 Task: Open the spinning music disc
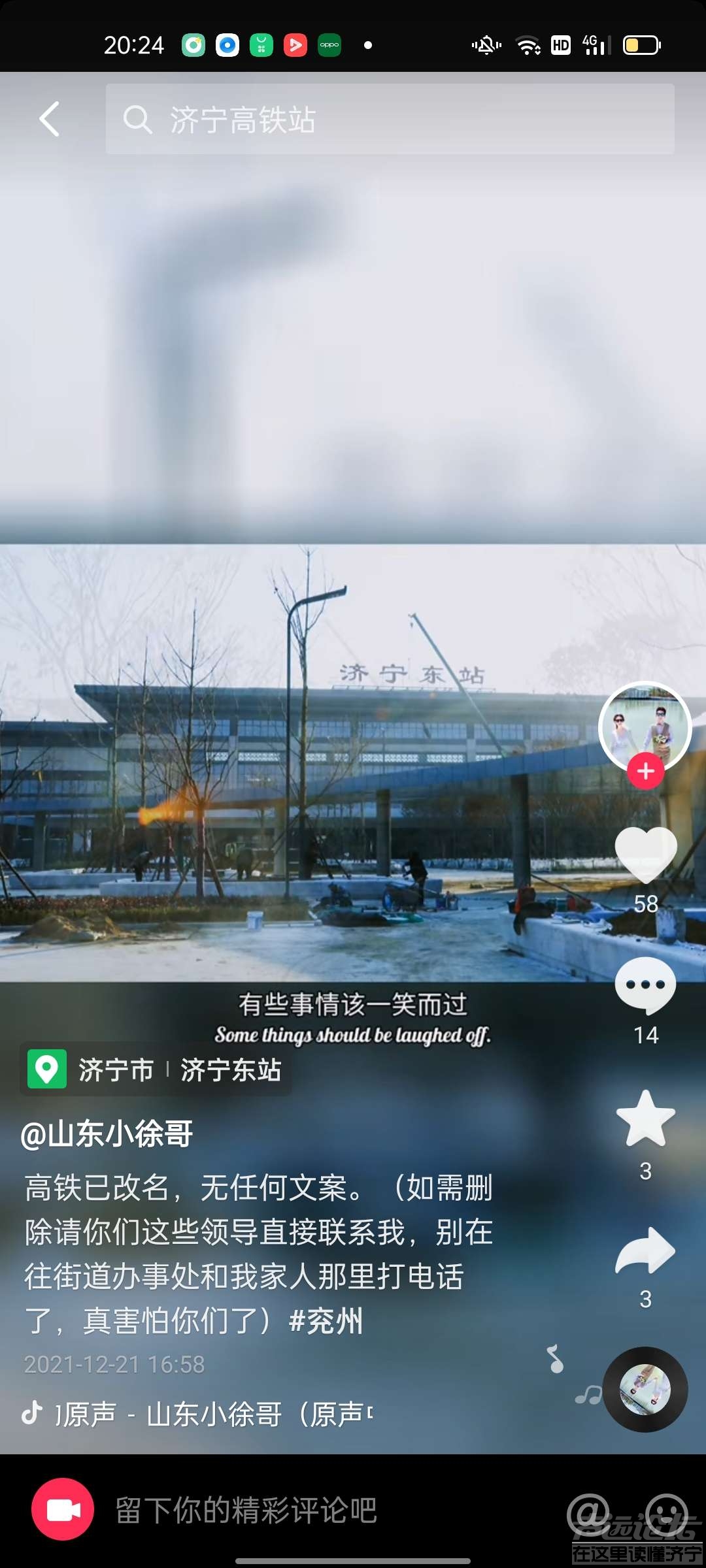click(x=645, y=1390)
